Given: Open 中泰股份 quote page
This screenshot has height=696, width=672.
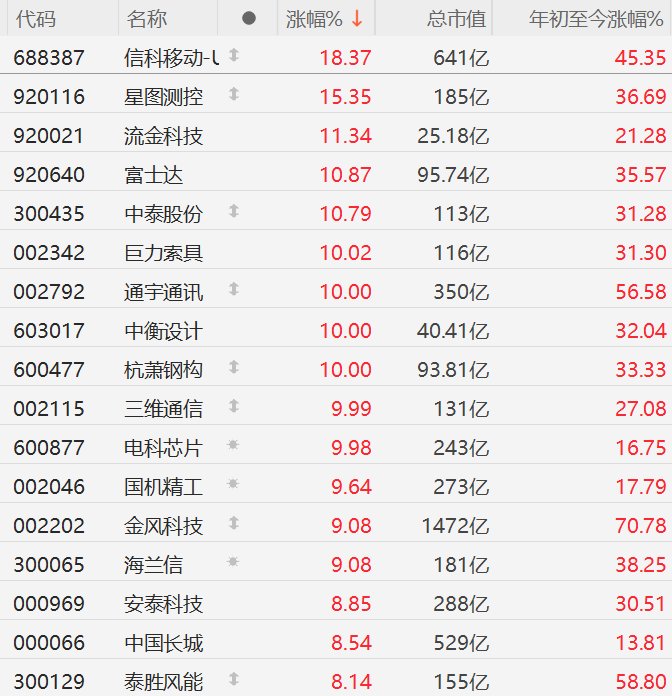Looking at the screenshot, I should click(163, 214).
